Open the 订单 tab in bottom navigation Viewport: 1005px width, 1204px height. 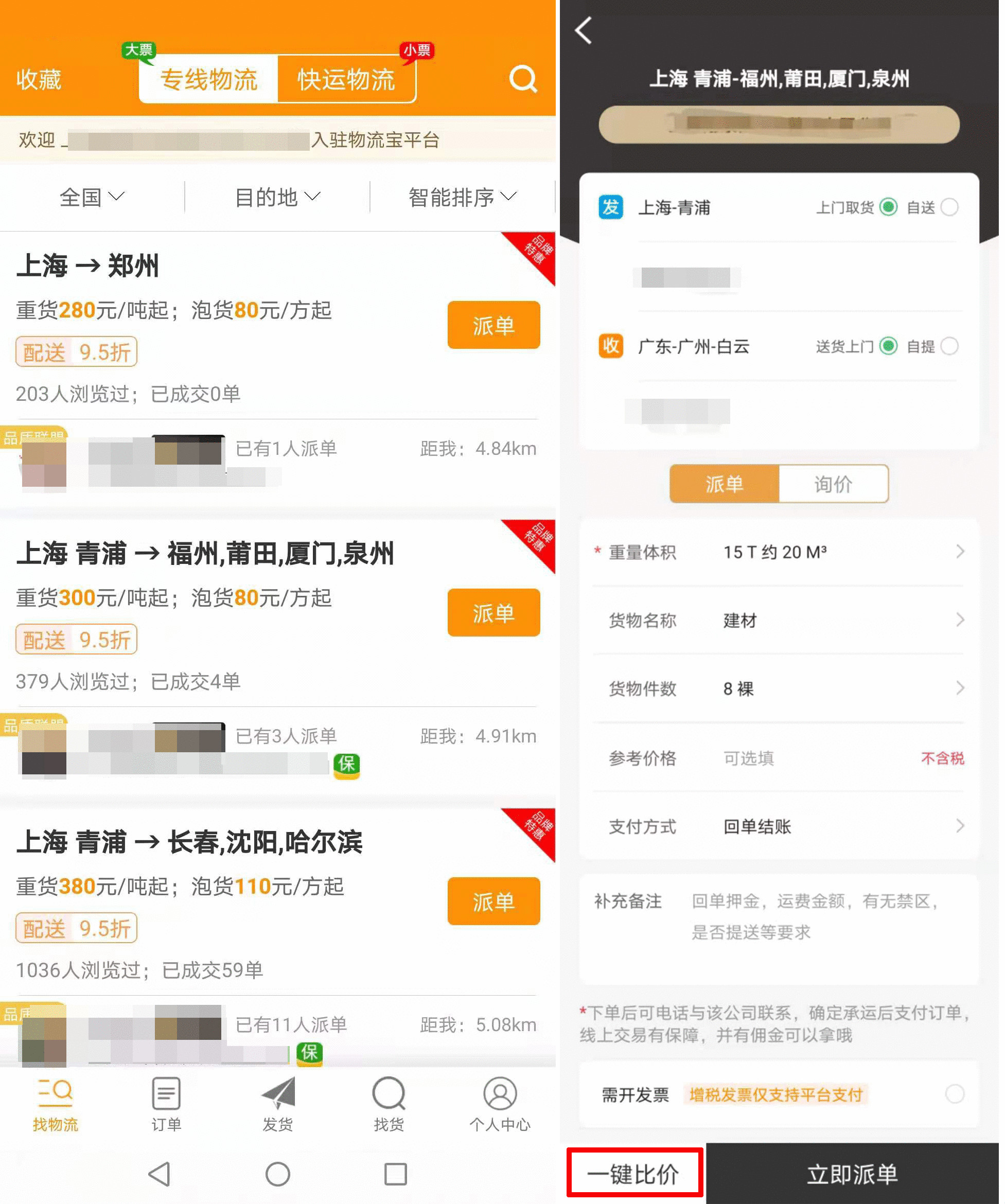166,1104
